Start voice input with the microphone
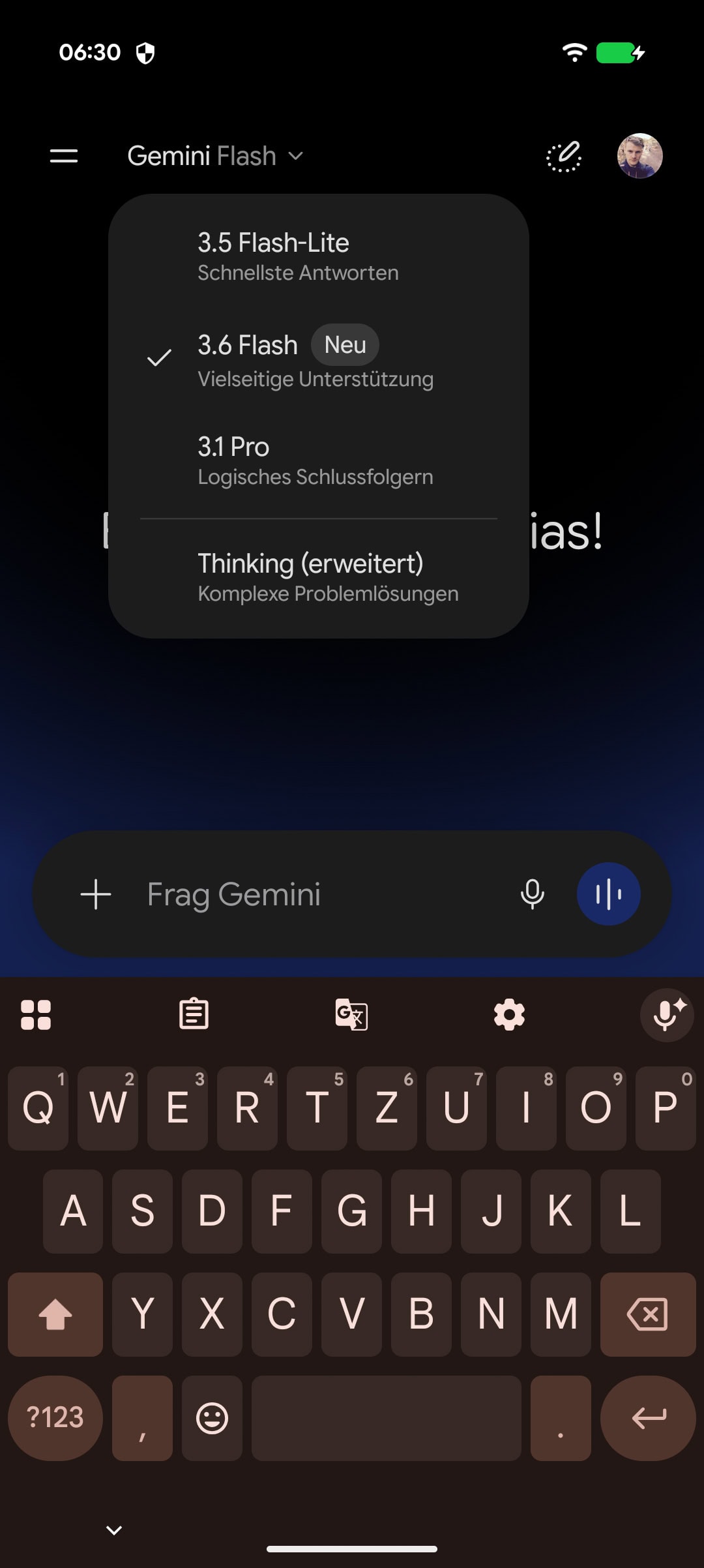Screen dimensions: 704x1568 533,894
